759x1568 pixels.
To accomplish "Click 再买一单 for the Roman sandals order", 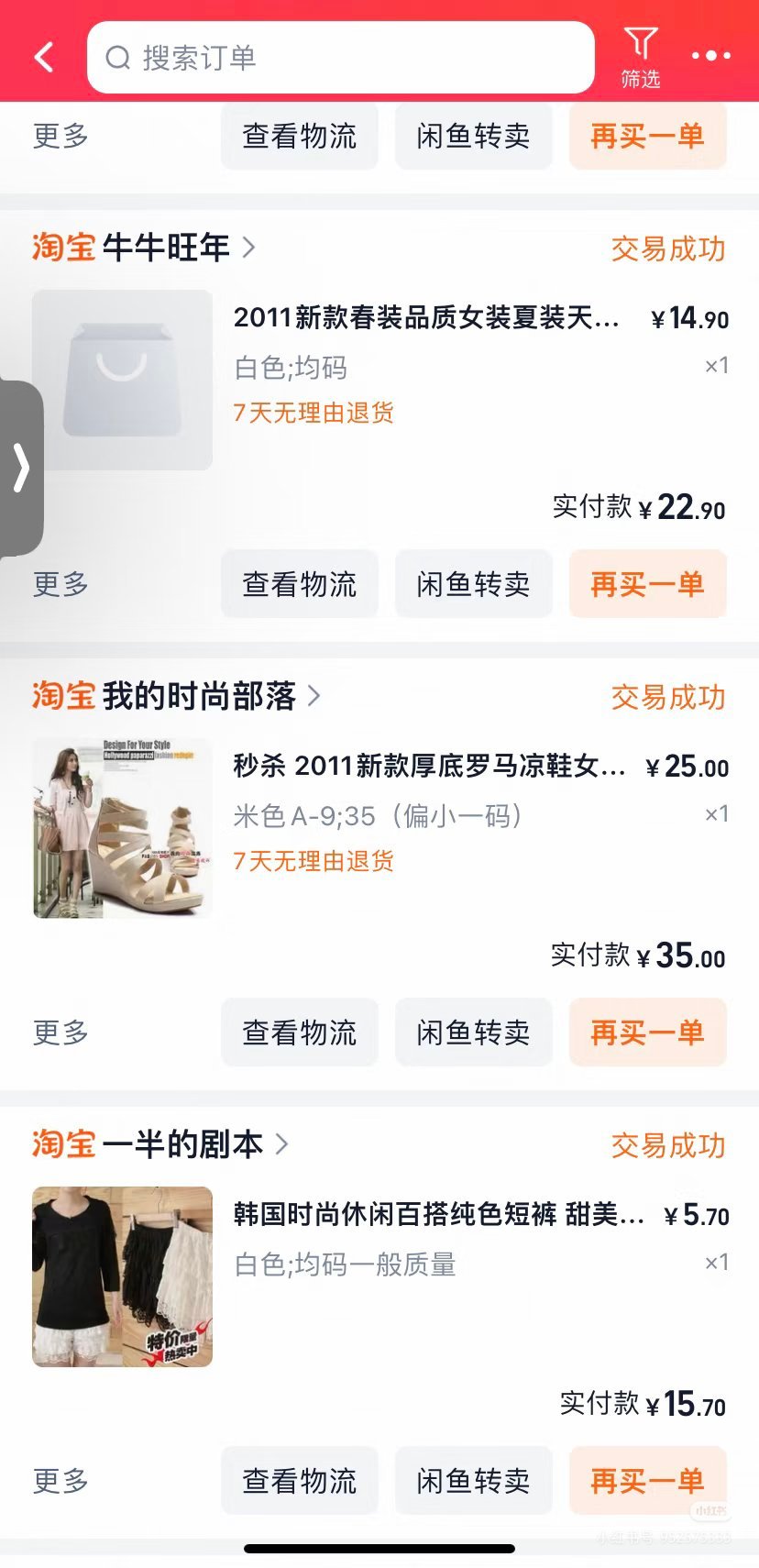I will pyautogui.click(x=647, y=1032).
